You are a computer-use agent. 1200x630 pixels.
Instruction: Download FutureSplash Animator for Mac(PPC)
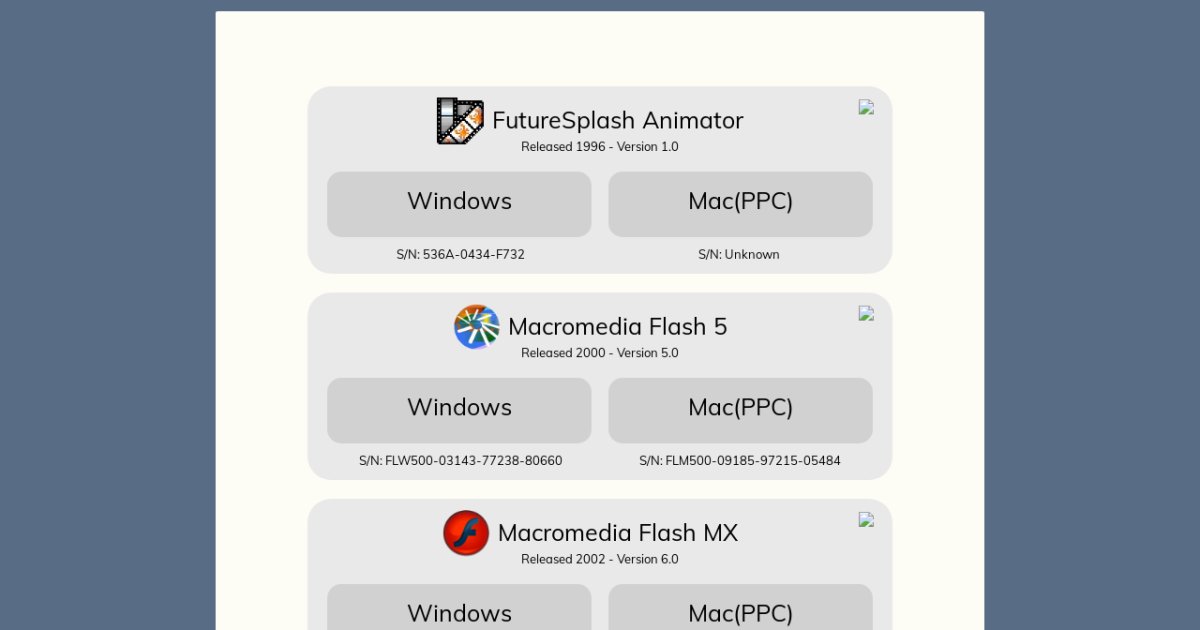pyautogui.click(x=740, y=204)
